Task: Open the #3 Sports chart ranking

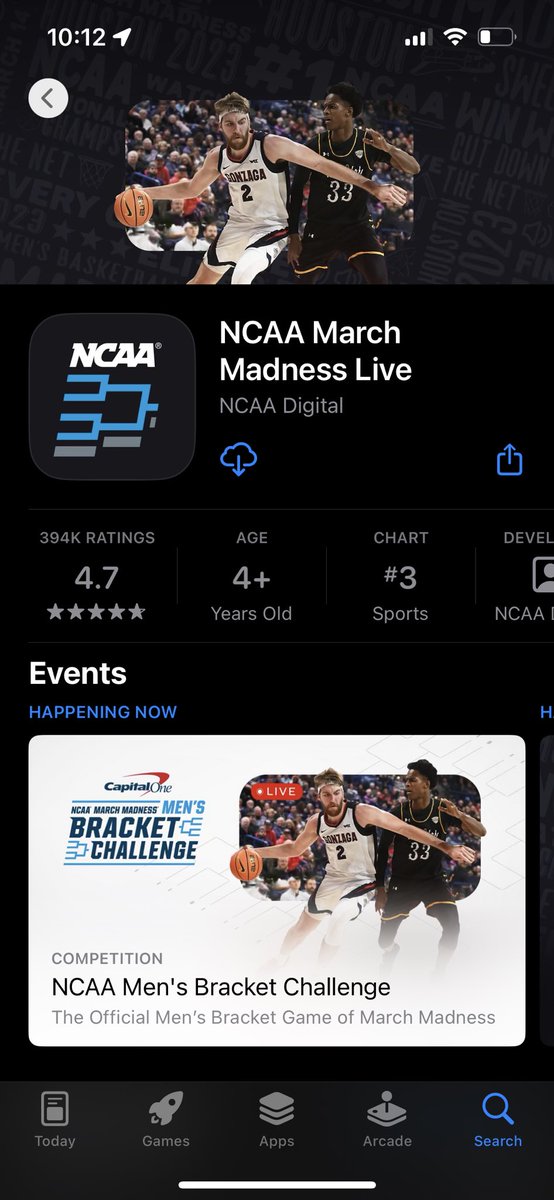Action: [x=400, y=577]
